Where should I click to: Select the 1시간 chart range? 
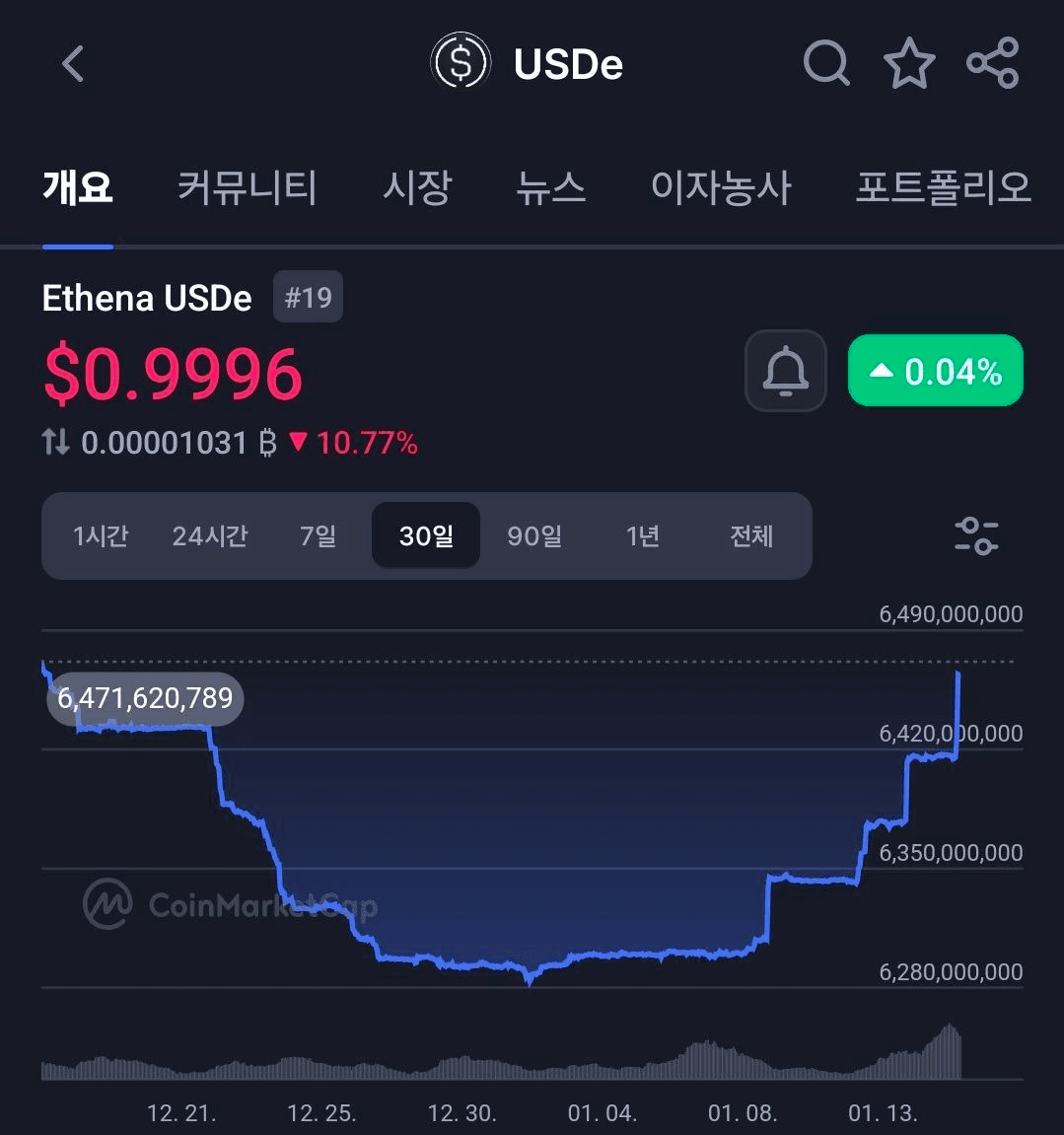[x=99, y=535]
